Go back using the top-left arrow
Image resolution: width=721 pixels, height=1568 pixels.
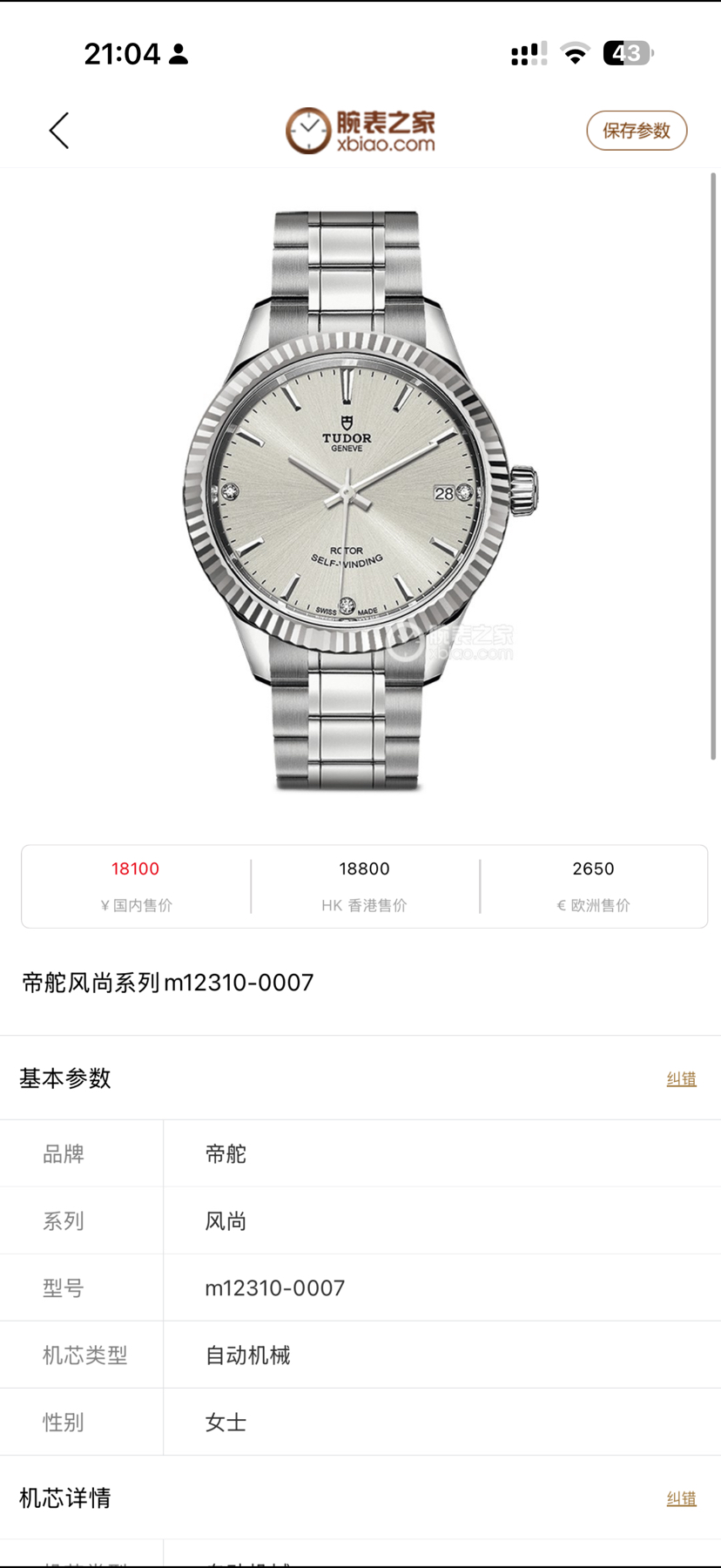pos(59,131)
